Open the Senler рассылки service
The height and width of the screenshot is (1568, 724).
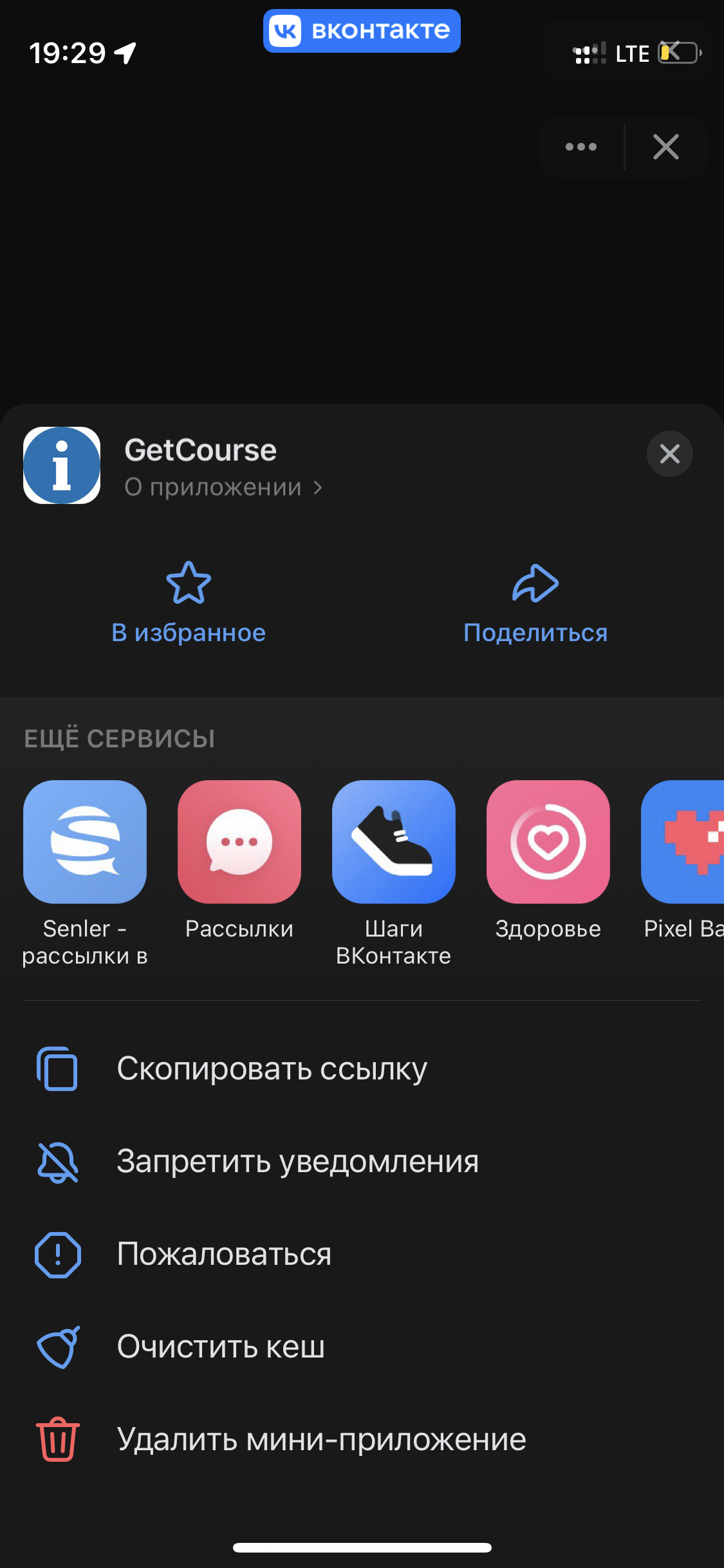[85, 842]
